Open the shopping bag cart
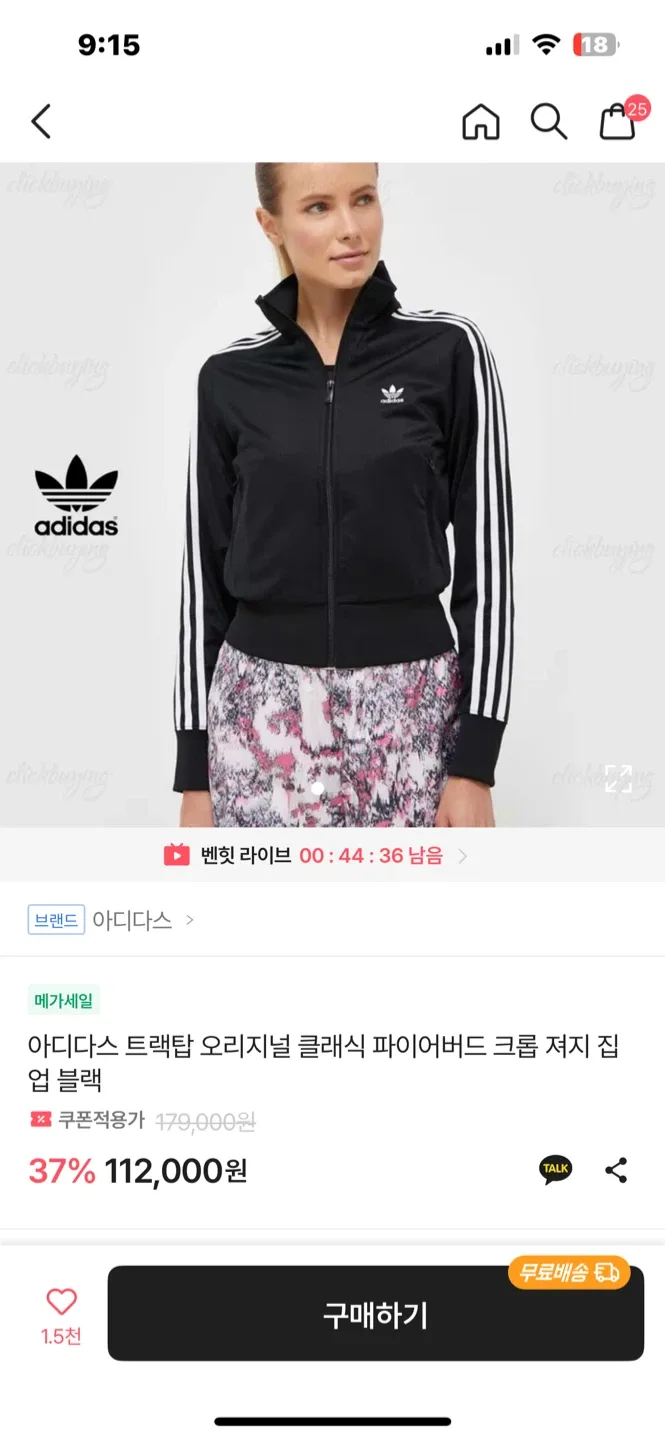This screenshot has height=1440, width=665. [x=617, y=122]
